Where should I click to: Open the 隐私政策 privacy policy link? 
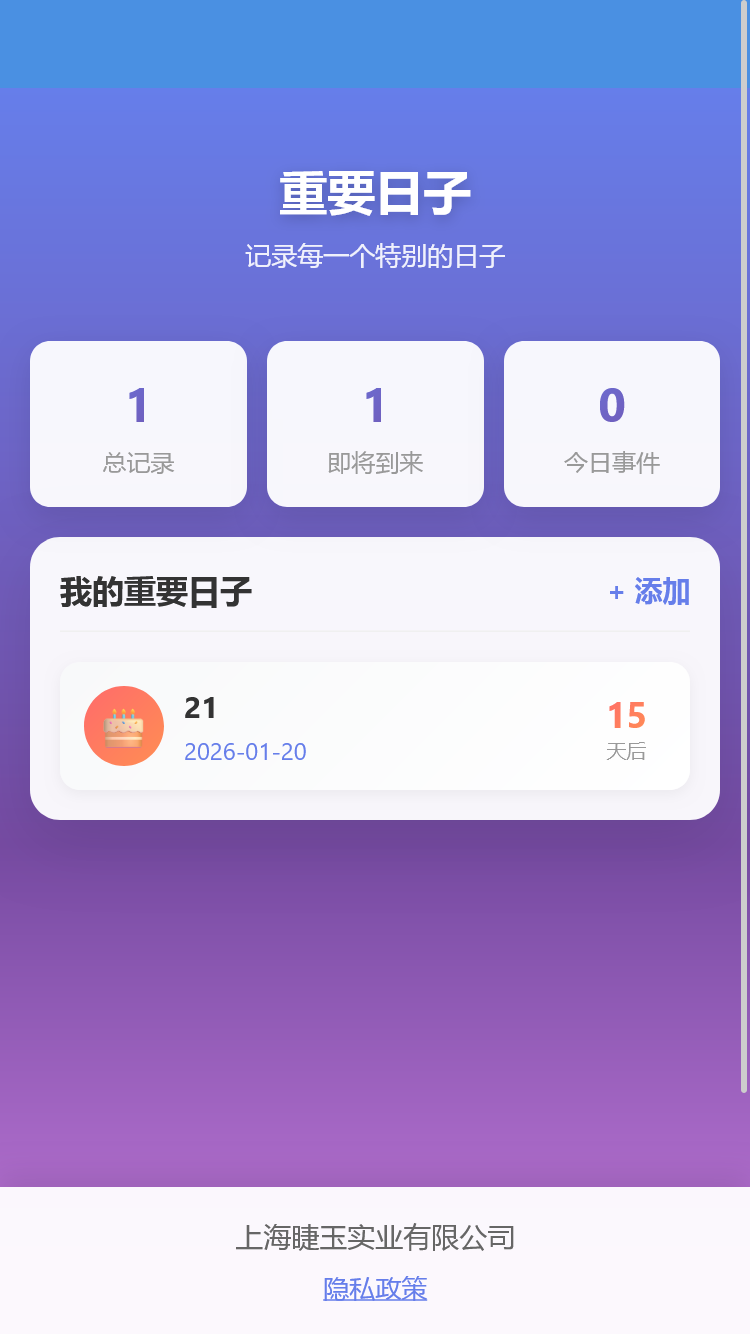click(x=375, y=1288)
